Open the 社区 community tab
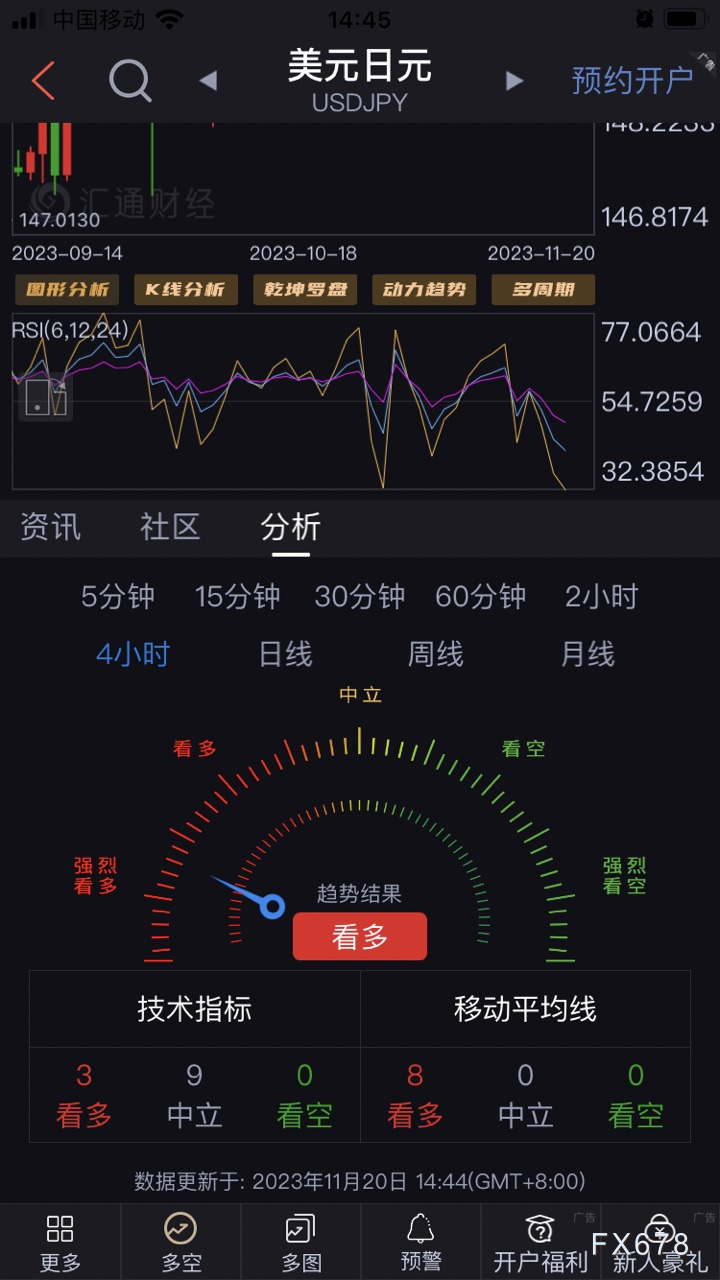Screen dimensions: 720x1280 [170, 527]
